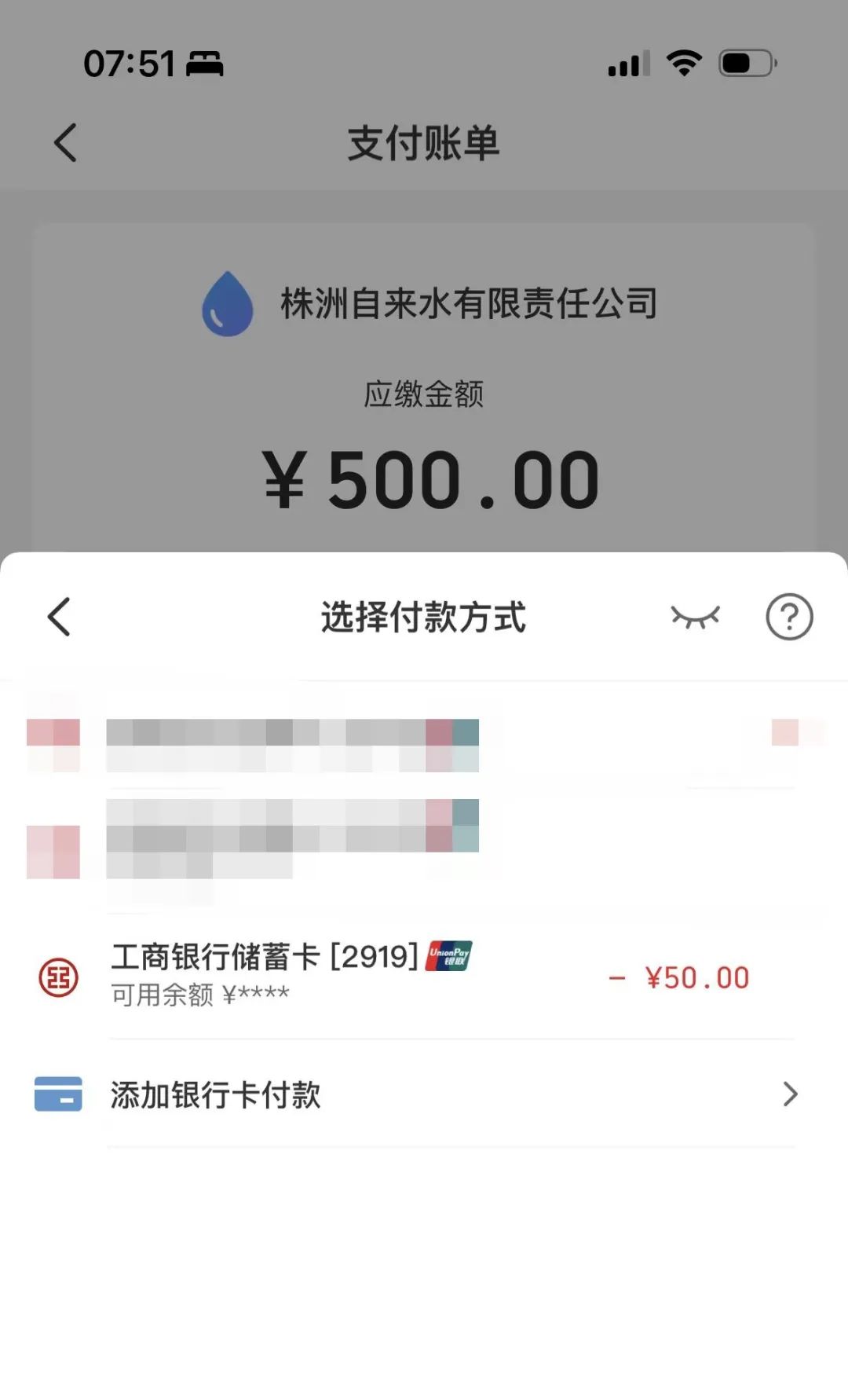Click 添加银行卡付款 to add a card
848x1400 pixels.
pyautogui.click(x=215, y=1094)
